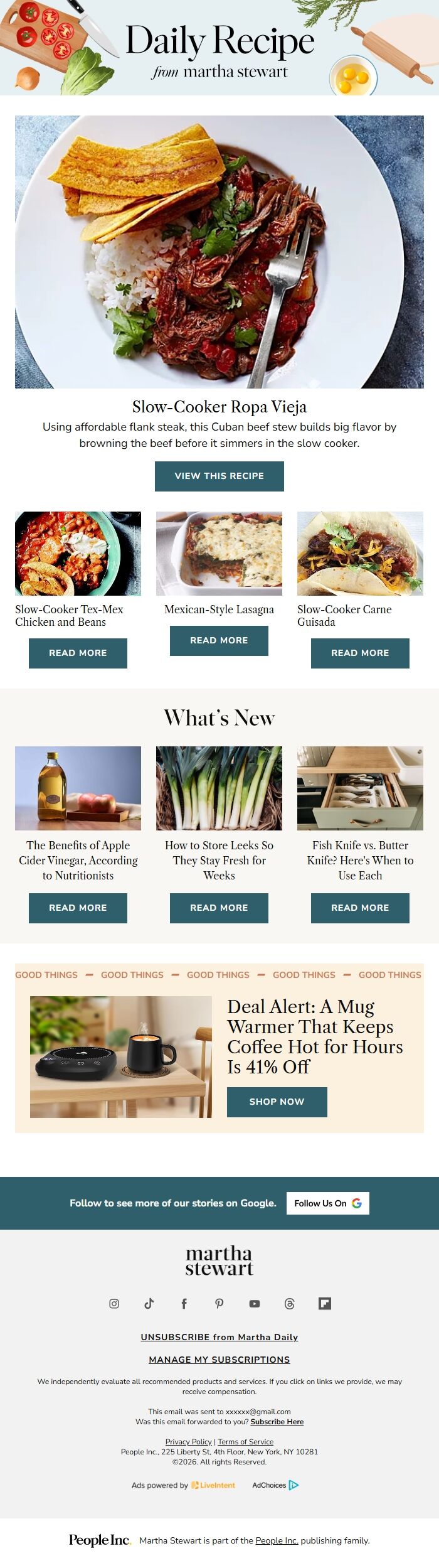Open the Facebook icon

[184, 1304]
